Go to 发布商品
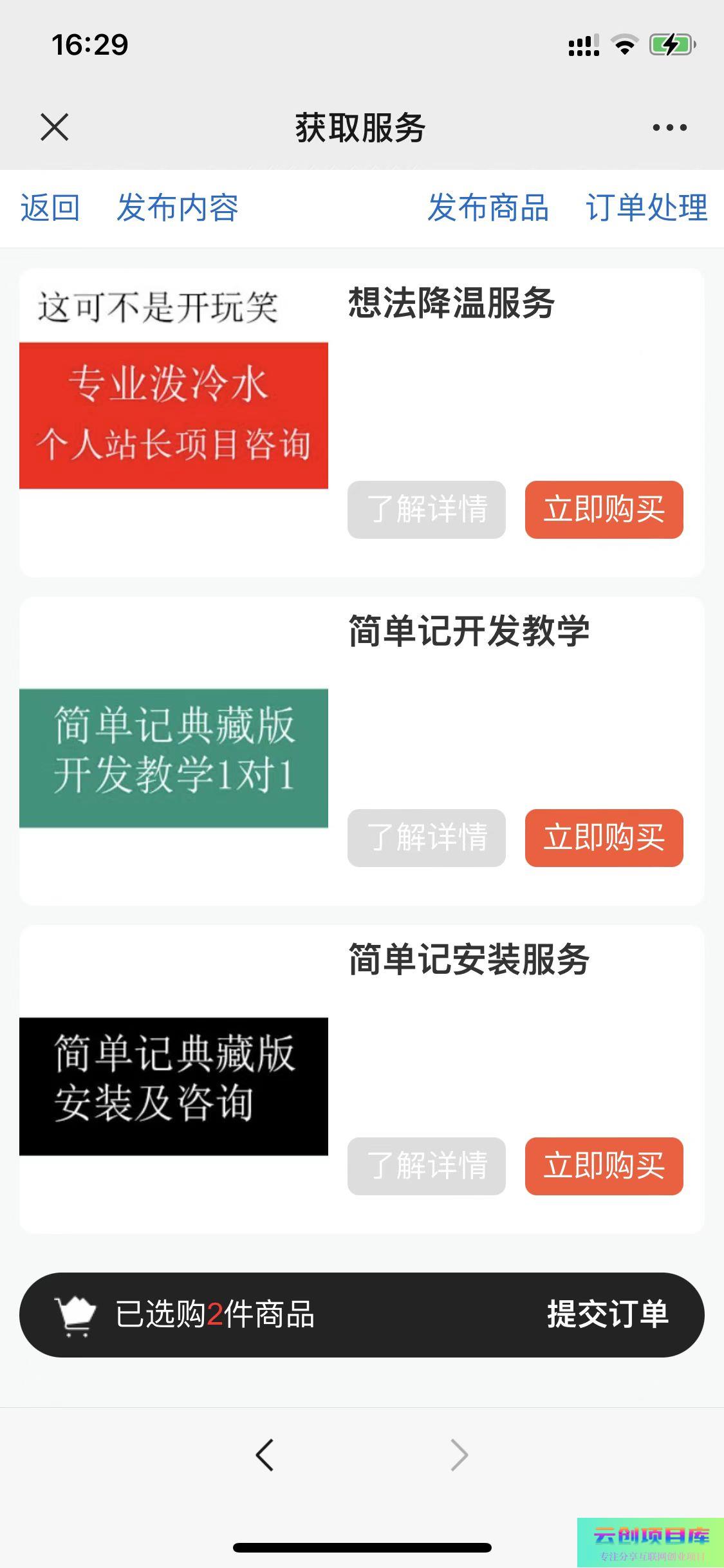Screen dimensions: 724x1568 (x=488, y=208)
